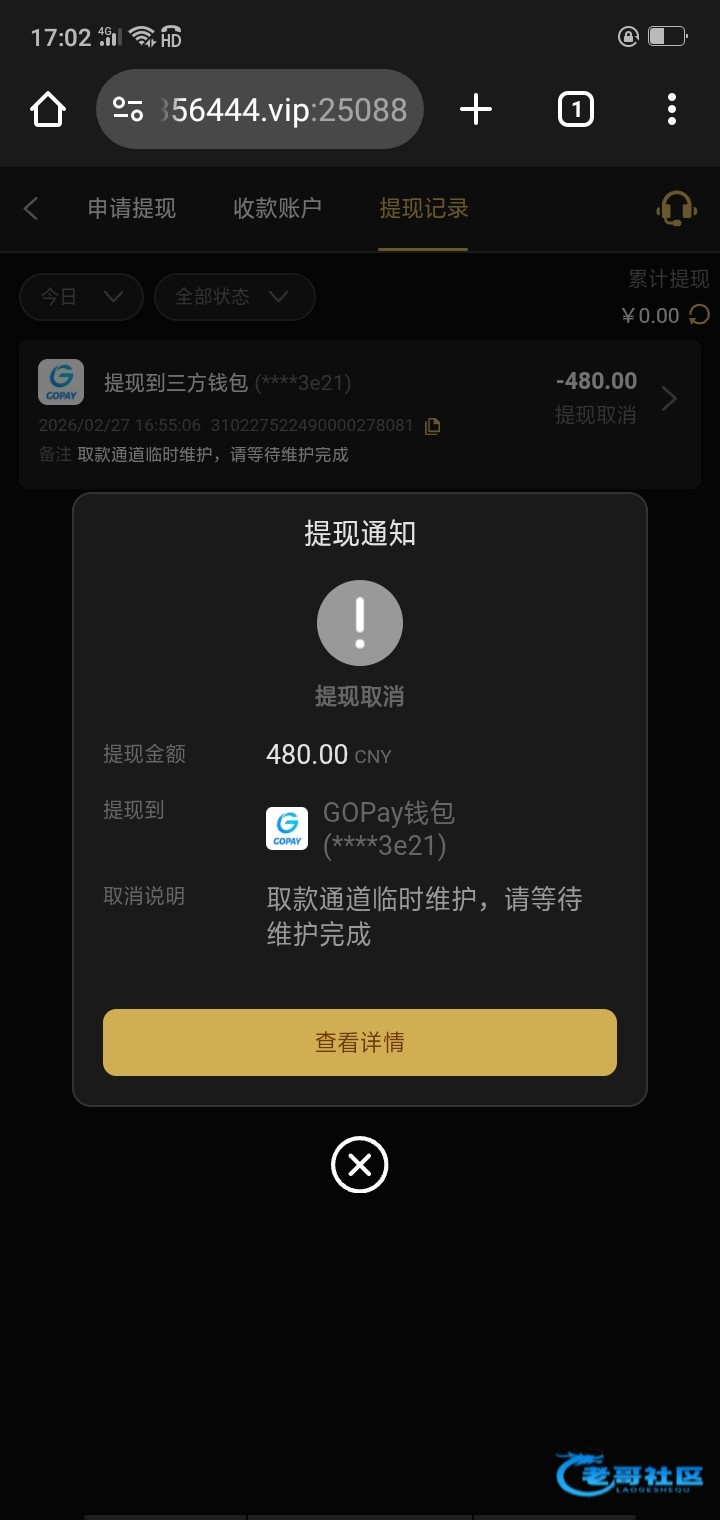Expand the 今日 date filter
Viewport: 720px width, 1520px height.
[82, 297]
